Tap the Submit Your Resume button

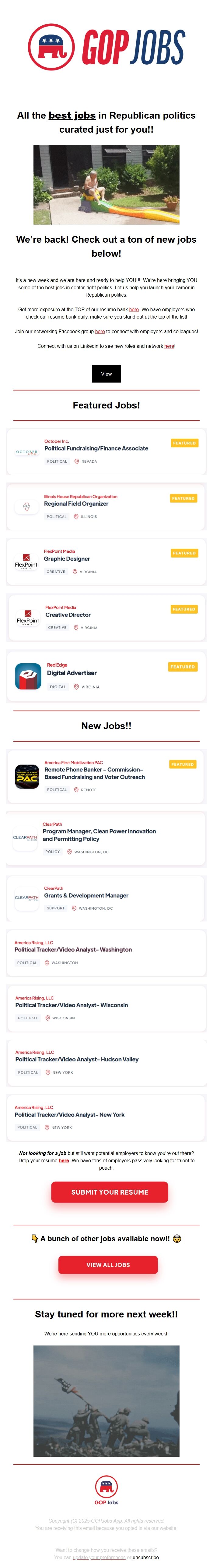tap(109, 1192)
